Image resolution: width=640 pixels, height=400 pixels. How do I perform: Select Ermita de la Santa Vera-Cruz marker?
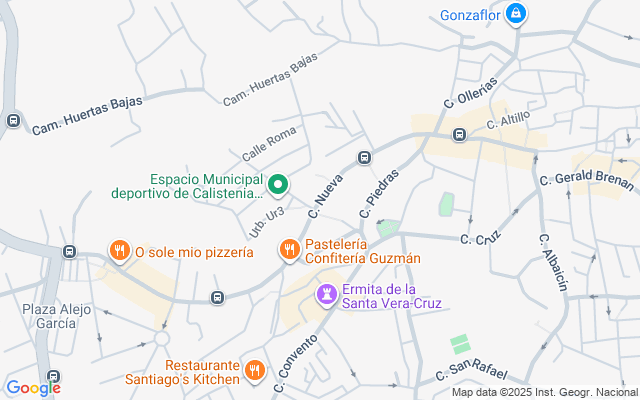pos(327,295)
